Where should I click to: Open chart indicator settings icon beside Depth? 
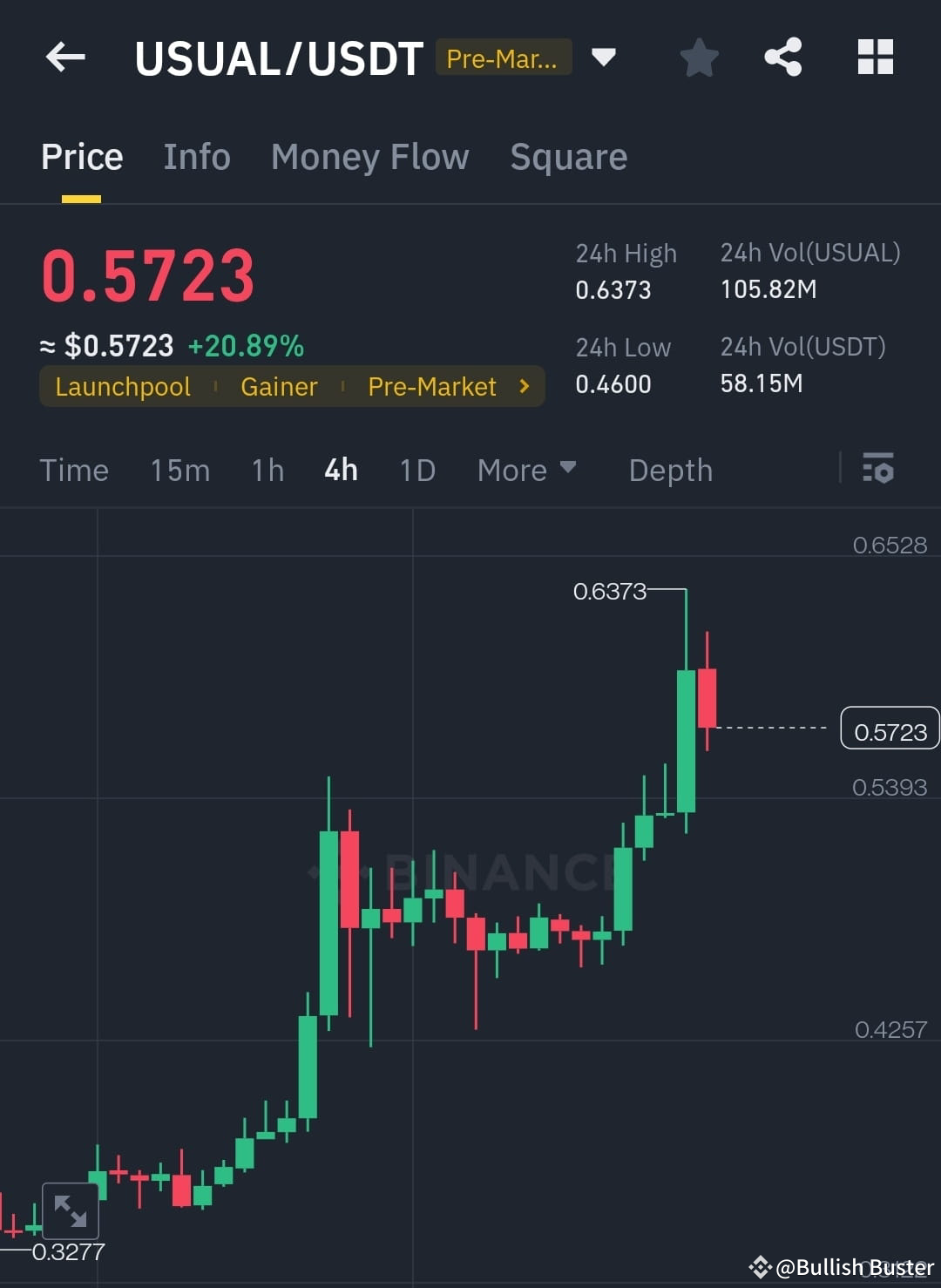(x=878, y=470)
